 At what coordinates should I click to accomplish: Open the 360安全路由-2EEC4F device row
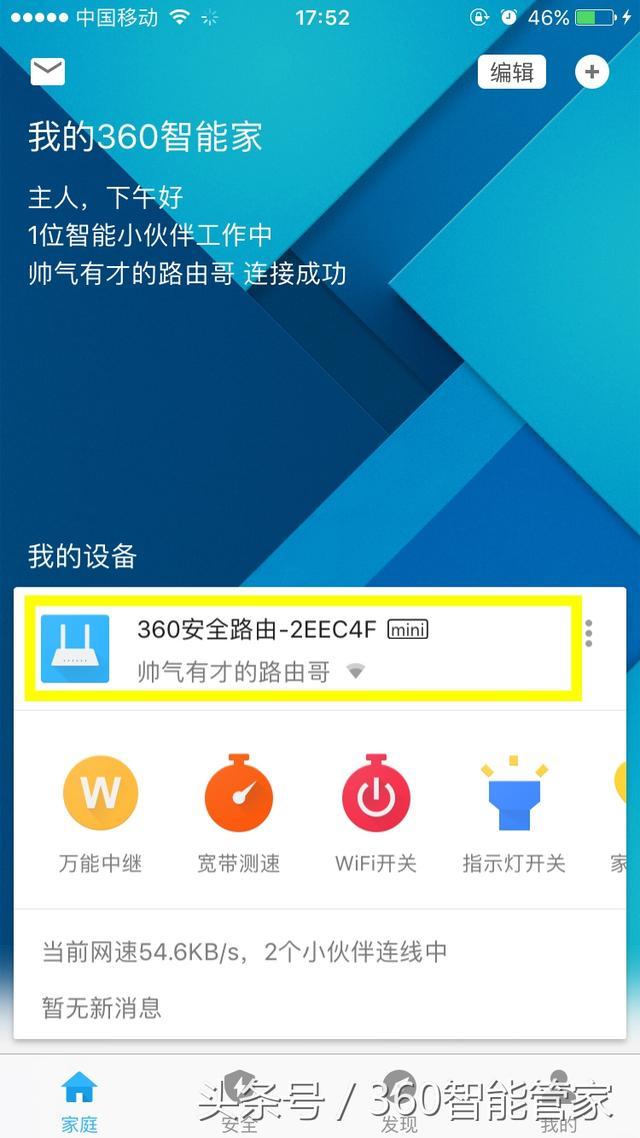click(300, 649)
